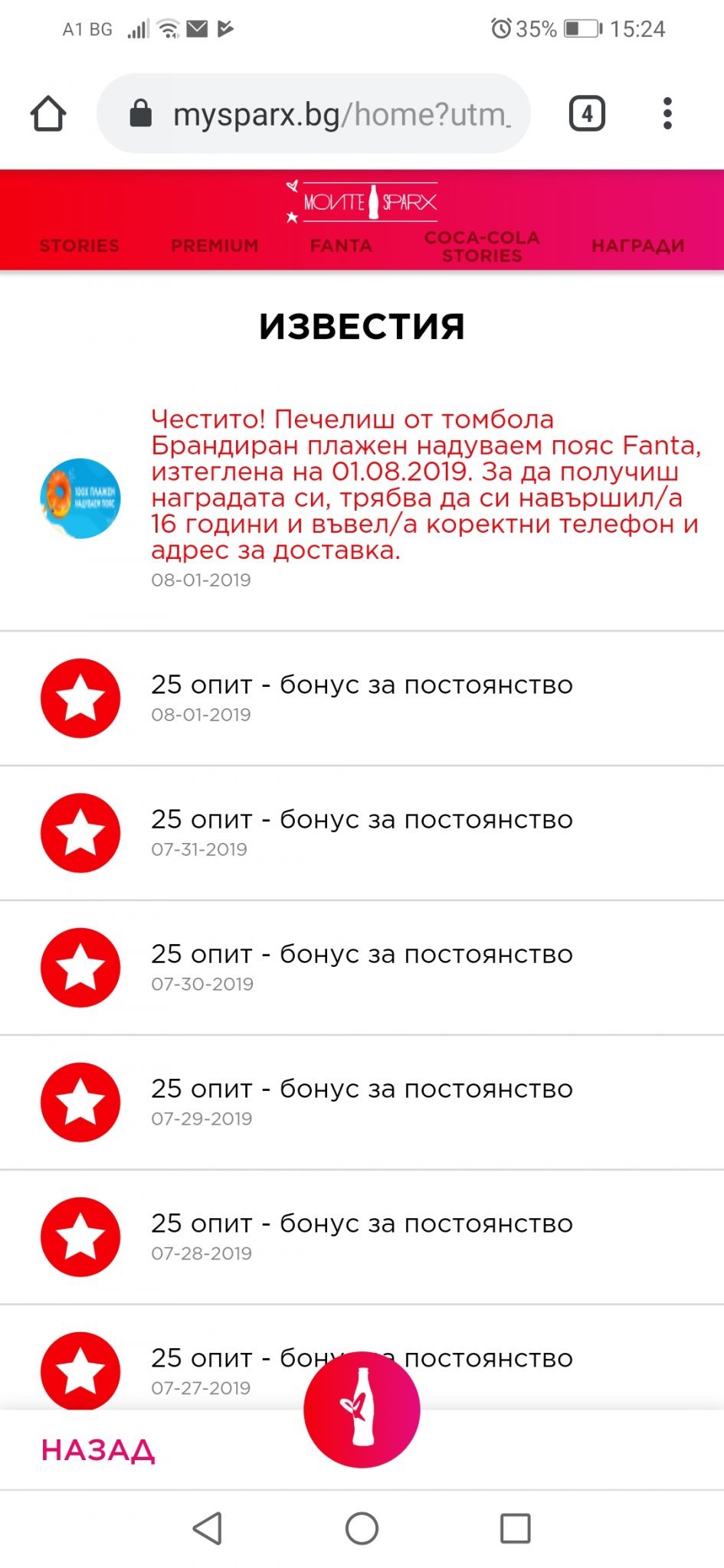This screenshot has height=1568, width=724.
Task: Open the browser home page
Action: pyautogui.click(x=48, y=114)
